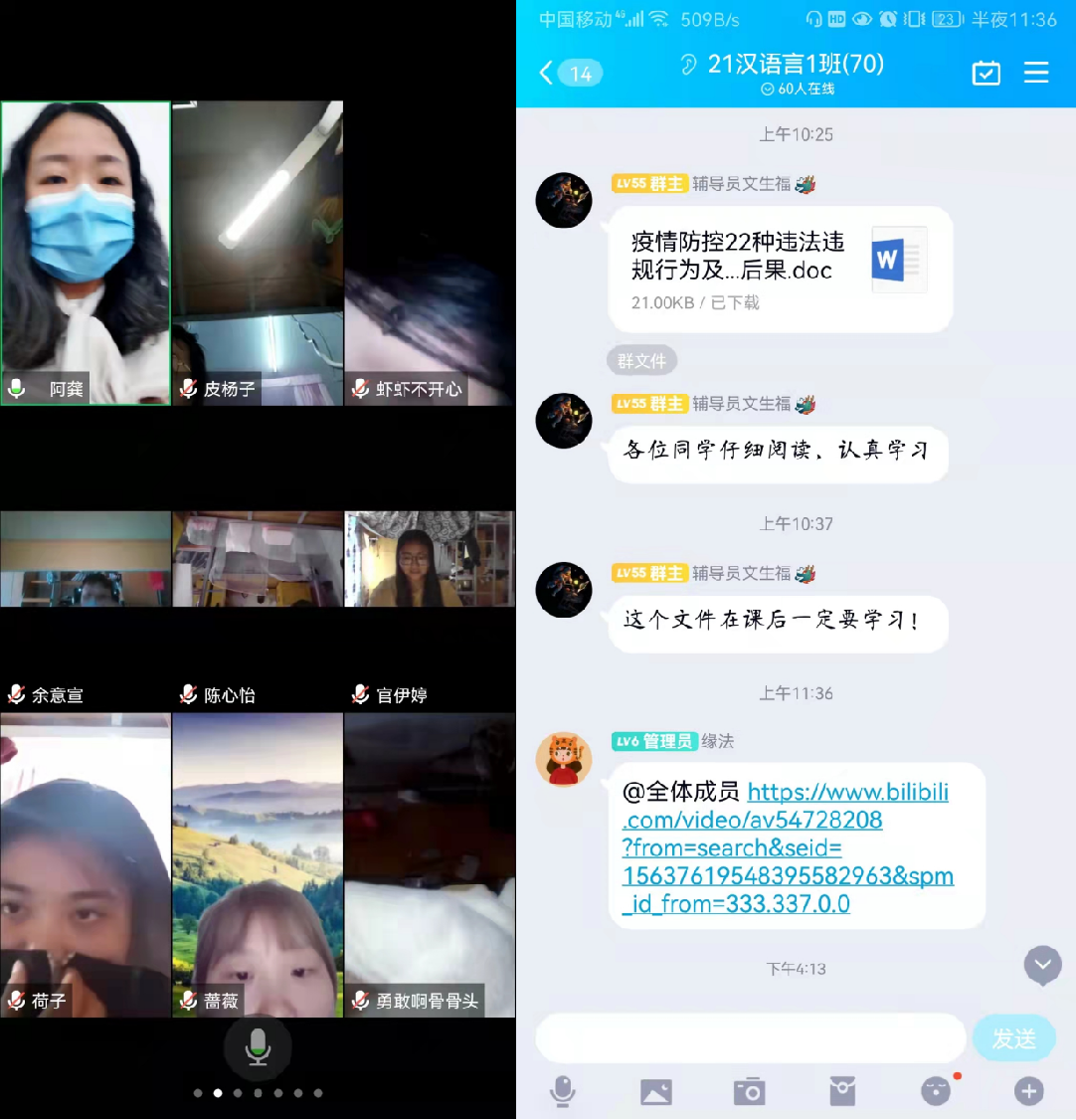This screenshot has width=1076, height=1120.
Task: Open 辅导员文生福's profile avatar
Action: pyautogui.click(x=564, y=200)
